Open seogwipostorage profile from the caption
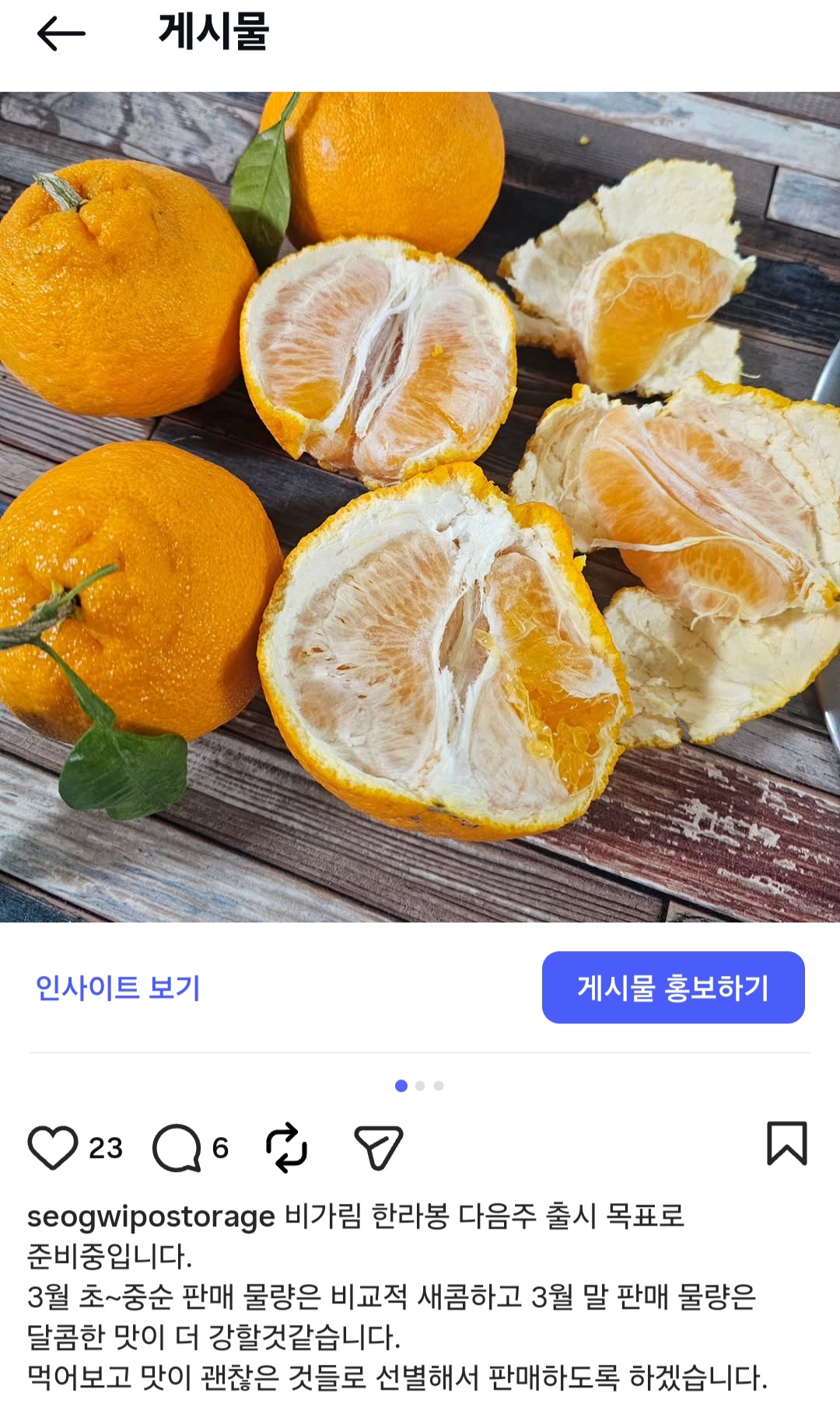This screenshot has height=1410, width=840. pyautogui.click(x=151, y=1216)
